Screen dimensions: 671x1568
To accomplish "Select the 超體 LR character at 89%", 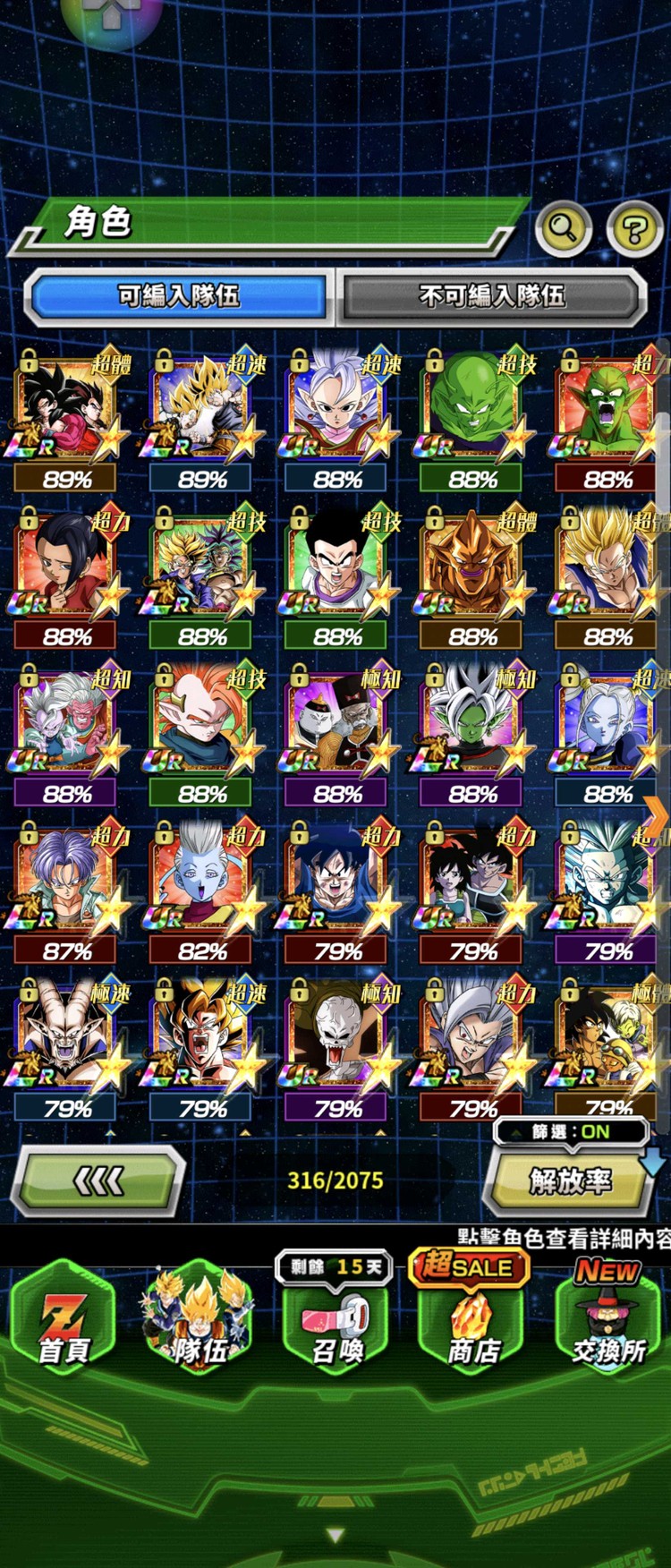I will (x=66, y=410).
